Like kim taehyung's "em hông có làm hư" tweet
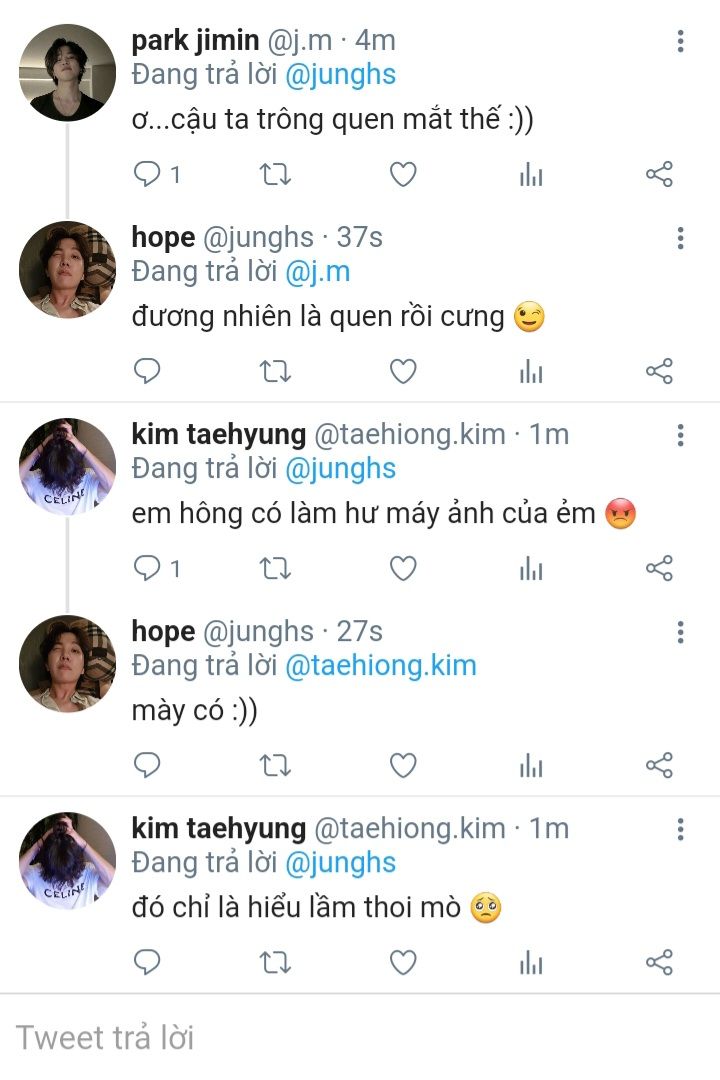The height and width of the screenshot is (1080, 720). click(402, 569)
